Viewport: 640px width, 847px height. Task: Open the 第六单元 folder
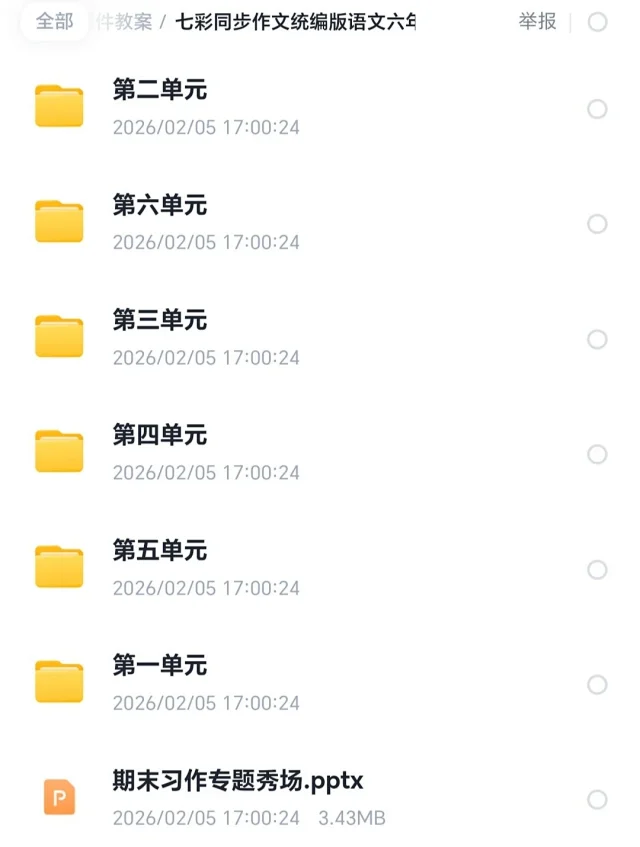tap(160, 205)
